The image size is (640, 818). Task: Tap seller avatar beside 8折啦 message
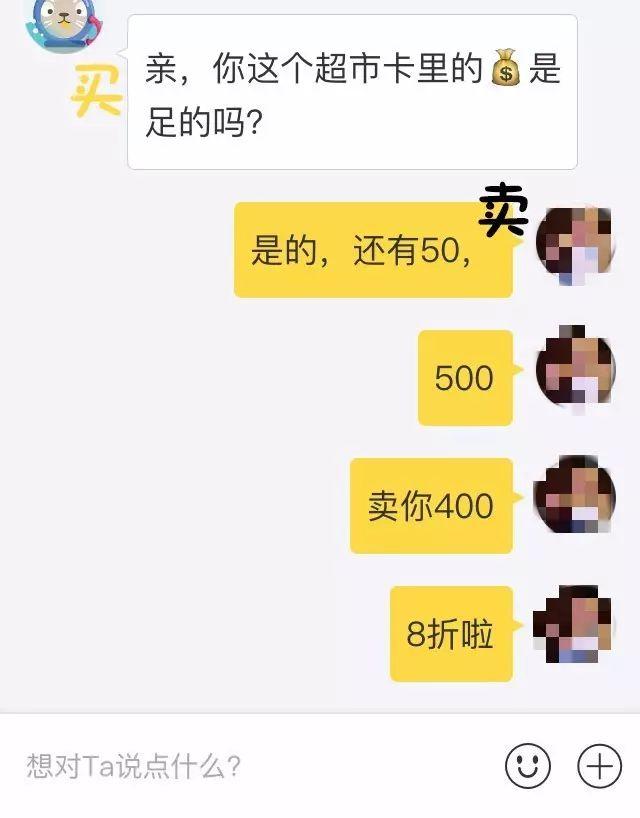point(573,627)
